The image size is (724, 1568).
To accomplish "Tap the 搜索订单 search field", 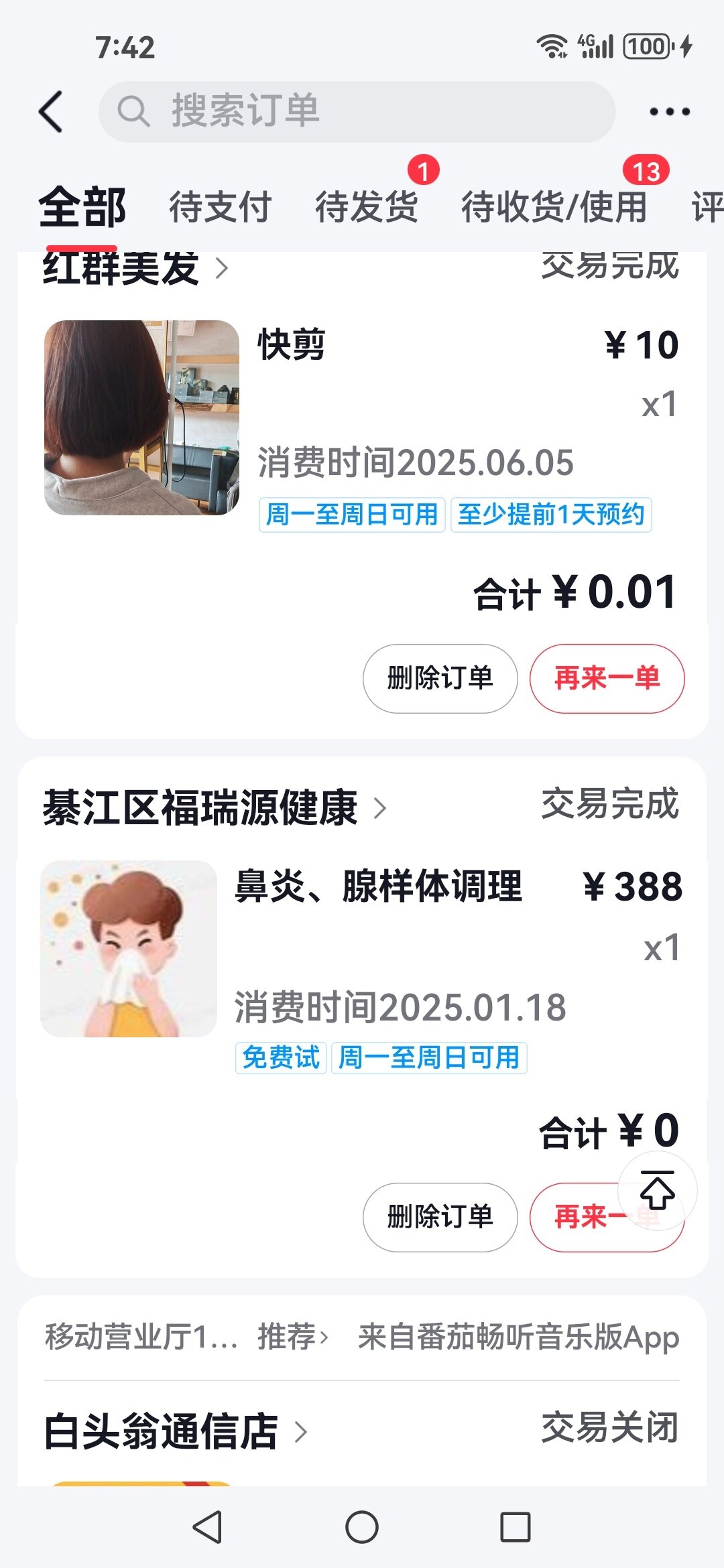I will (357, 111).
